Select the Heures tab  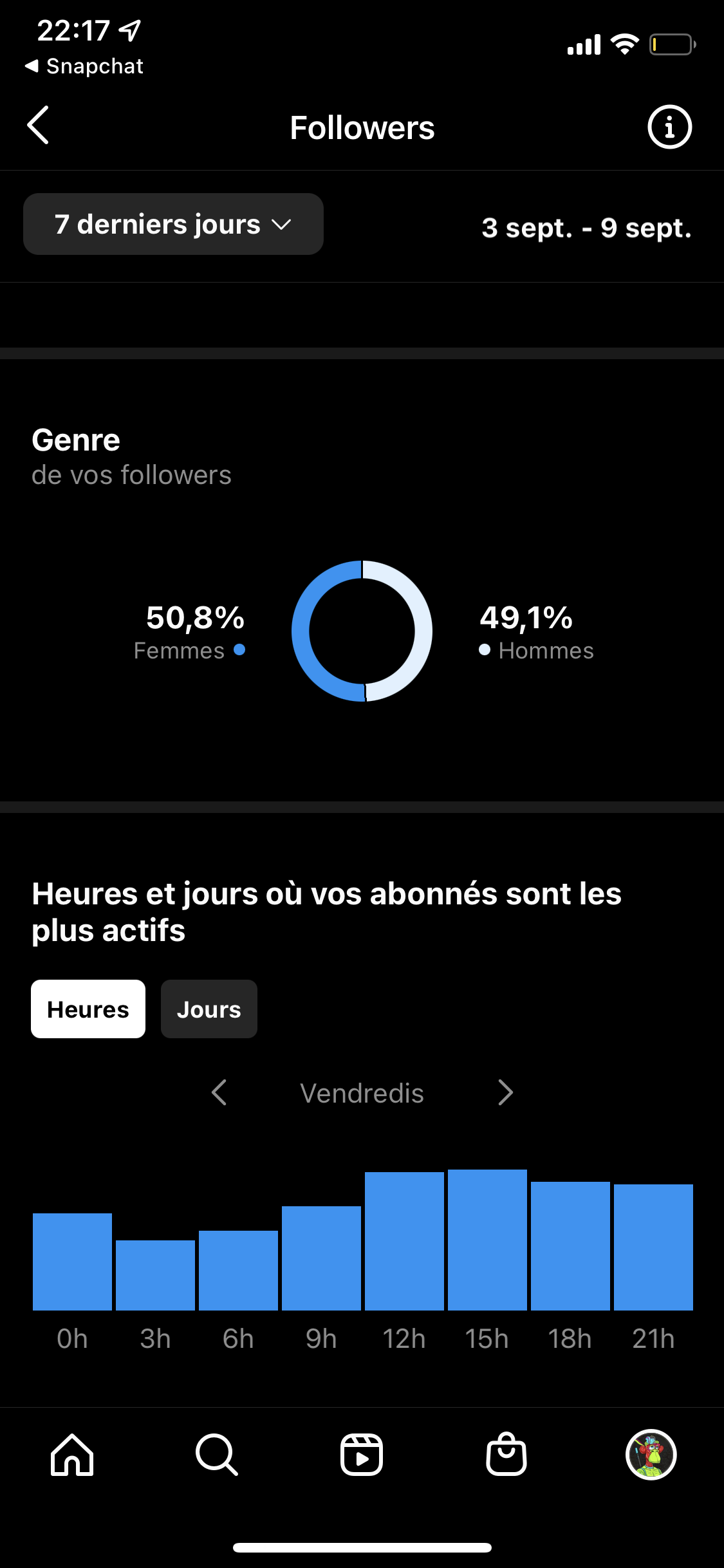[x=88, y=1009]
